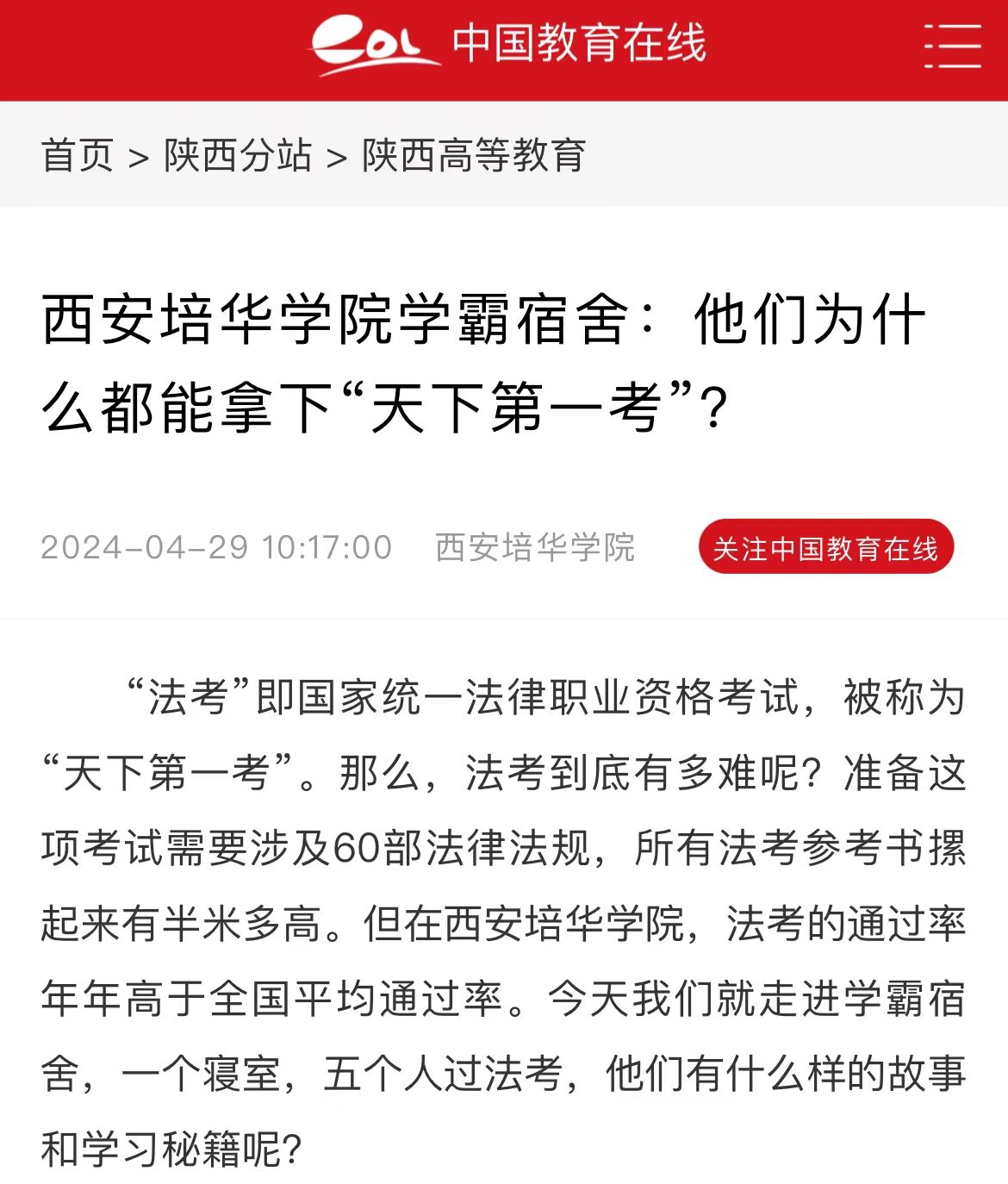Tap 关注中国教育在线 button
The image size is (1008, 1184).
[x=825, y=547]
